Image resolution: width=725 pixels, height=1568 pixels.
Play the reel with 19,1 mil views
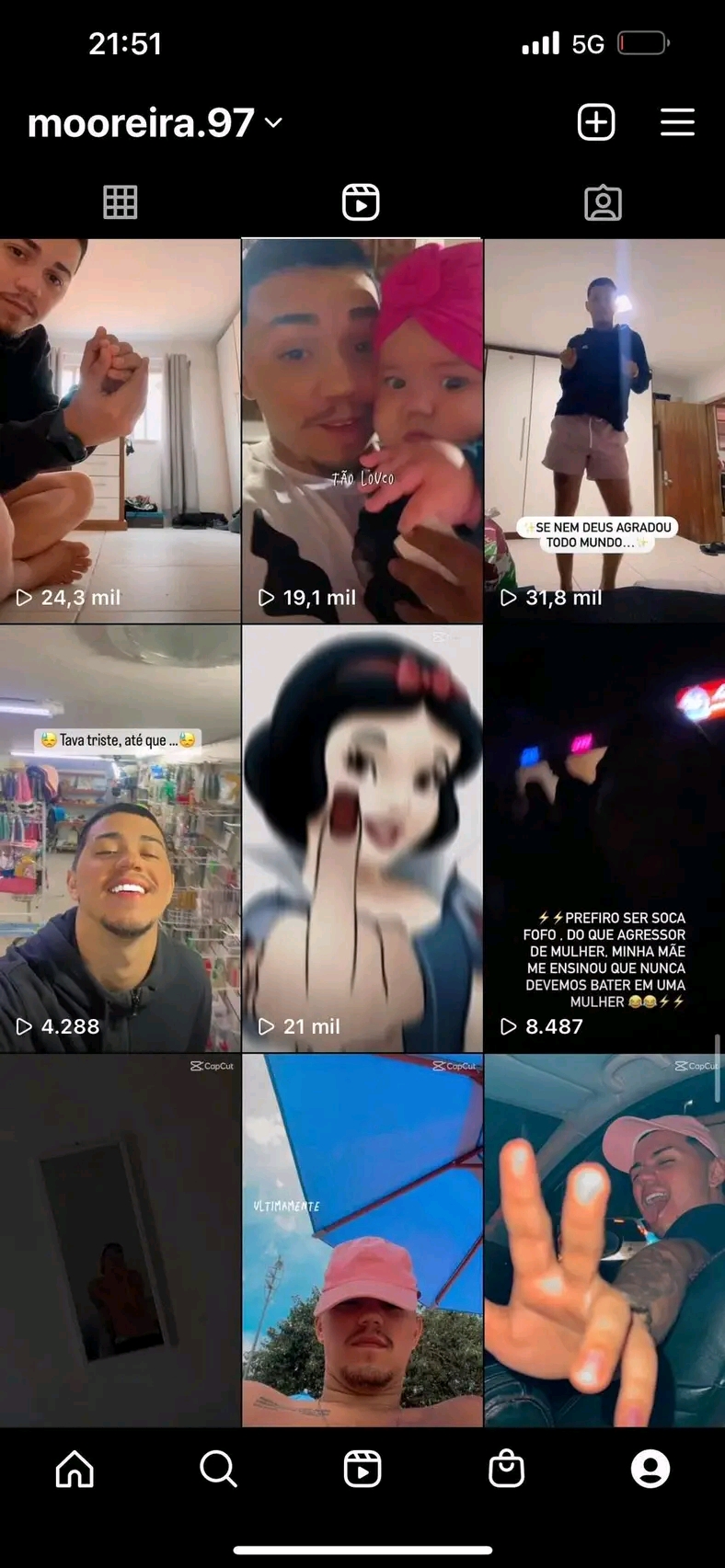point(362,431)
